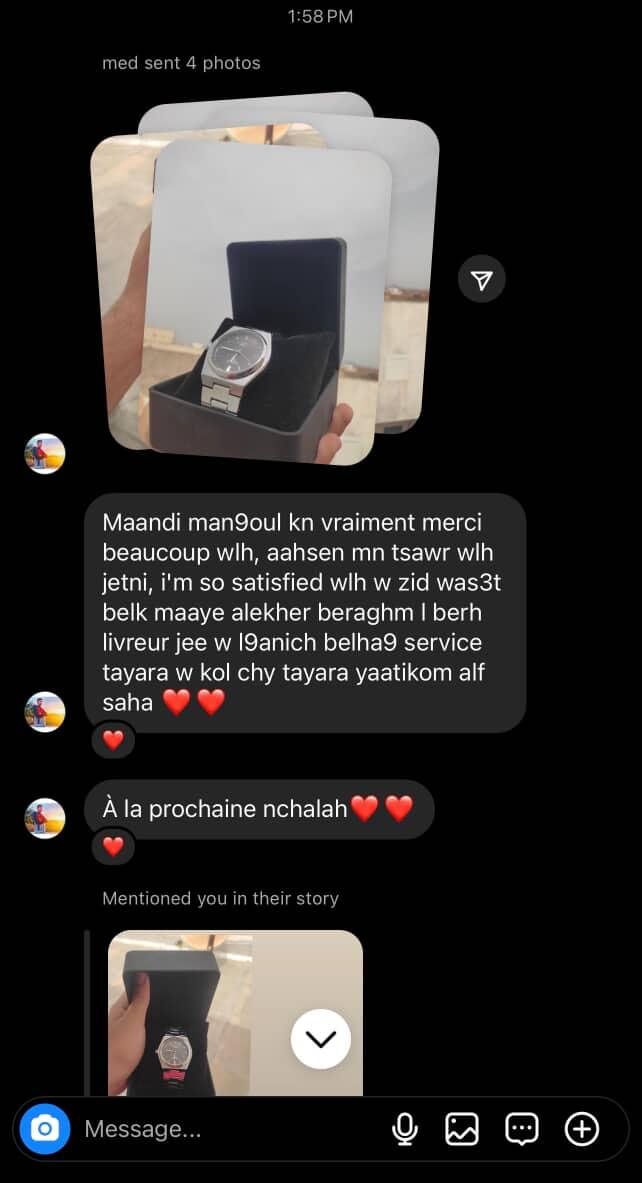Open the plus menu for more options

(x=582, y=1130)
